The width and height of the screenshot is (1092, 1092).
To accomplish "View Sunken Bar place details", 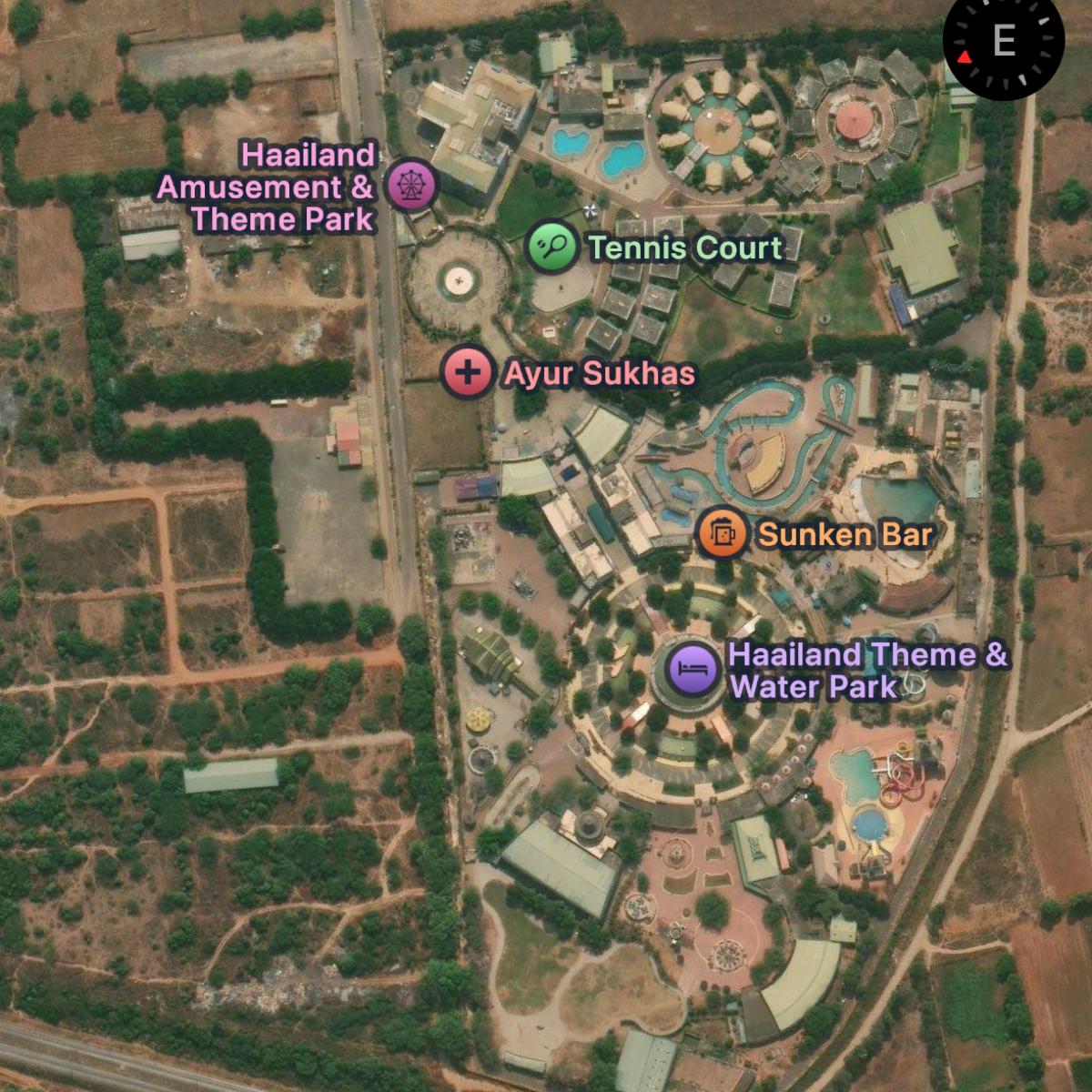I will pyautogui.click(x=722, y=533).
